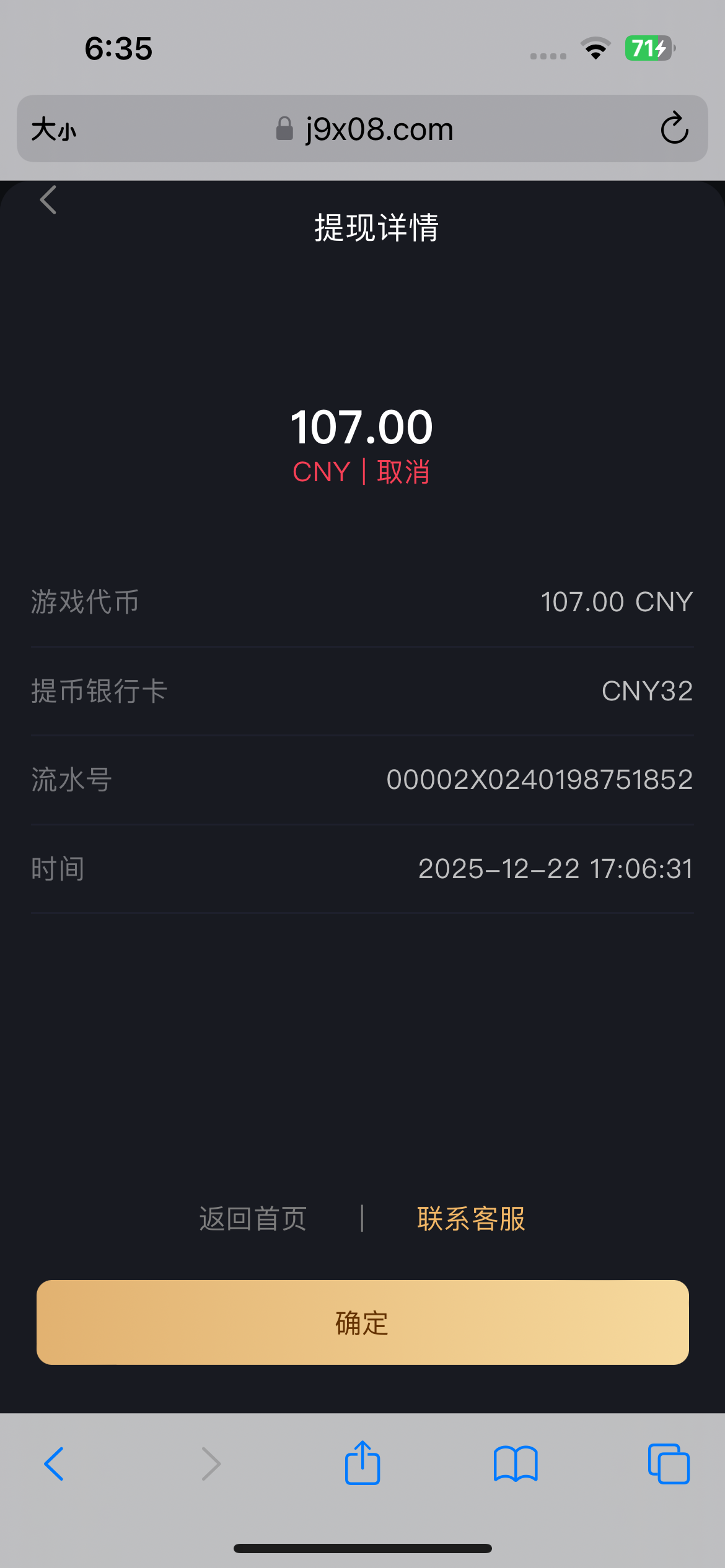Reload the page in Safari
This screenshot has height=1568, width=725.
coord(674,129)
